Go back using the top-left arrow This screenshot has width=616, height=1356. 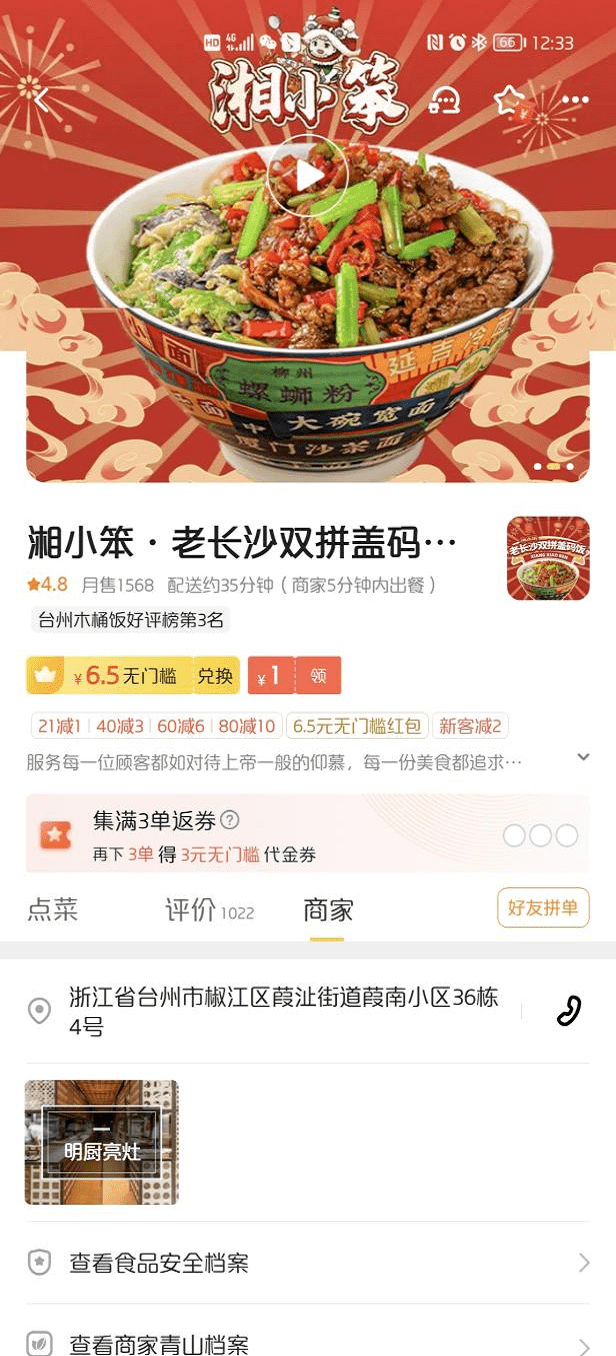41,99
